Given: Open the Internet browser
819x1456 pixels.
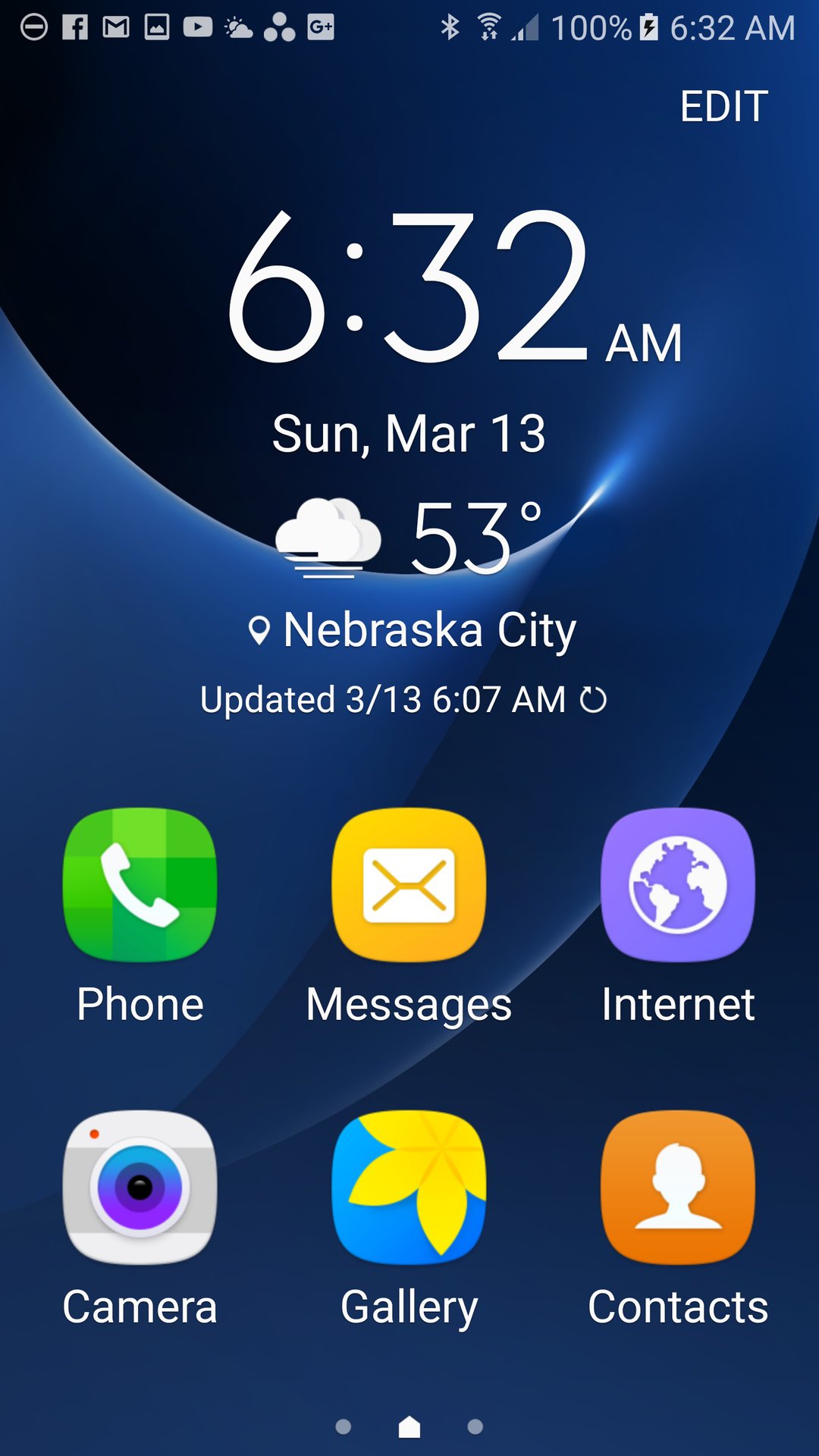Looking at the screenshot, I should pos(678,886).
